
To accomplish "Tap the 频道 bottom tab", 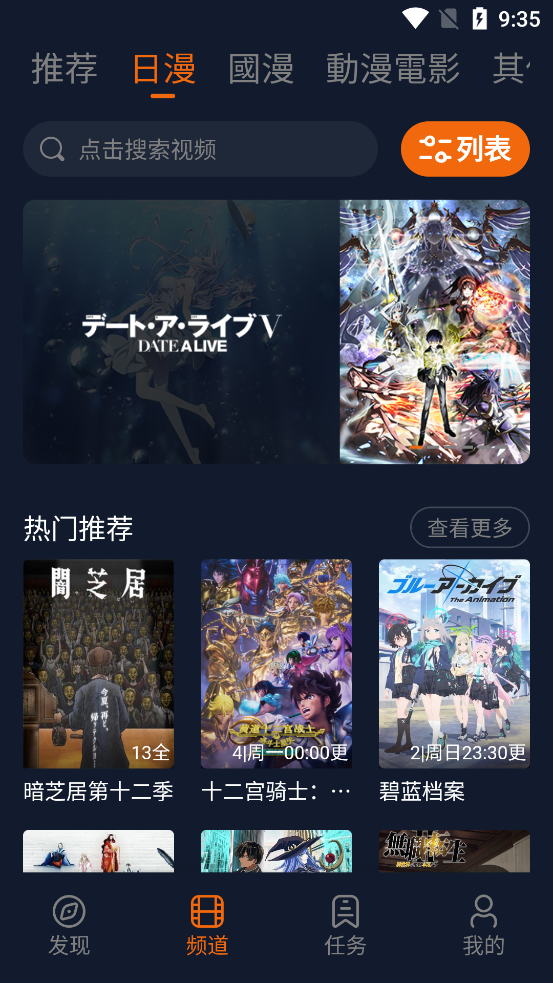I will 207,925.
